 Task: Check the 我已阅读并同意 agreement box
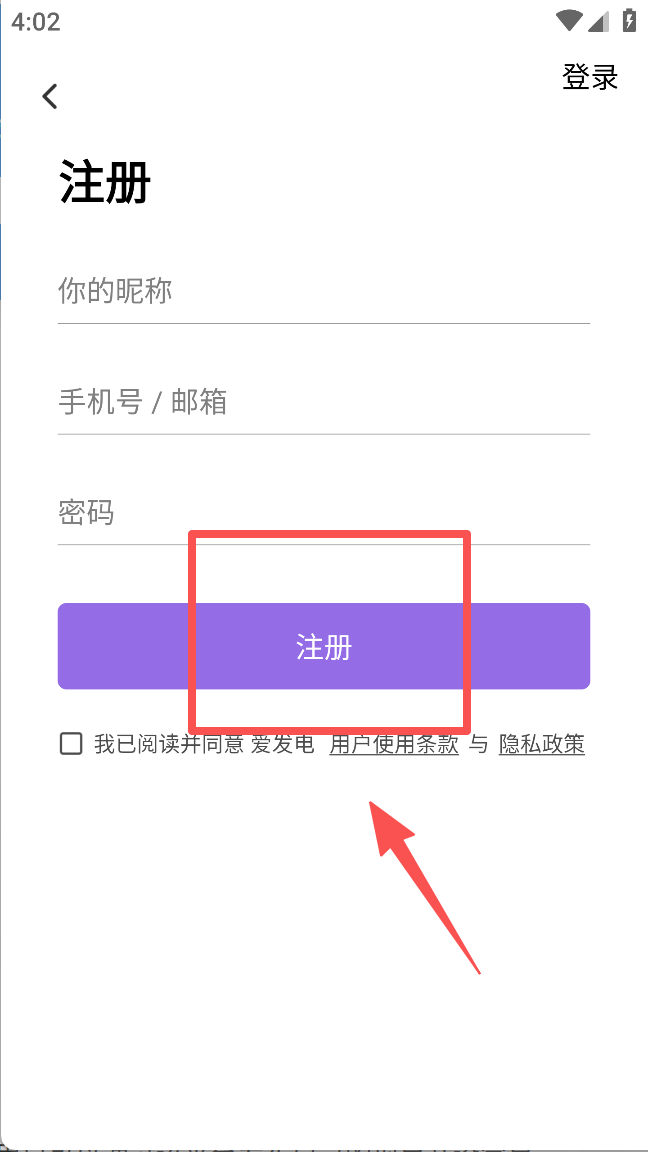[71, 744]
